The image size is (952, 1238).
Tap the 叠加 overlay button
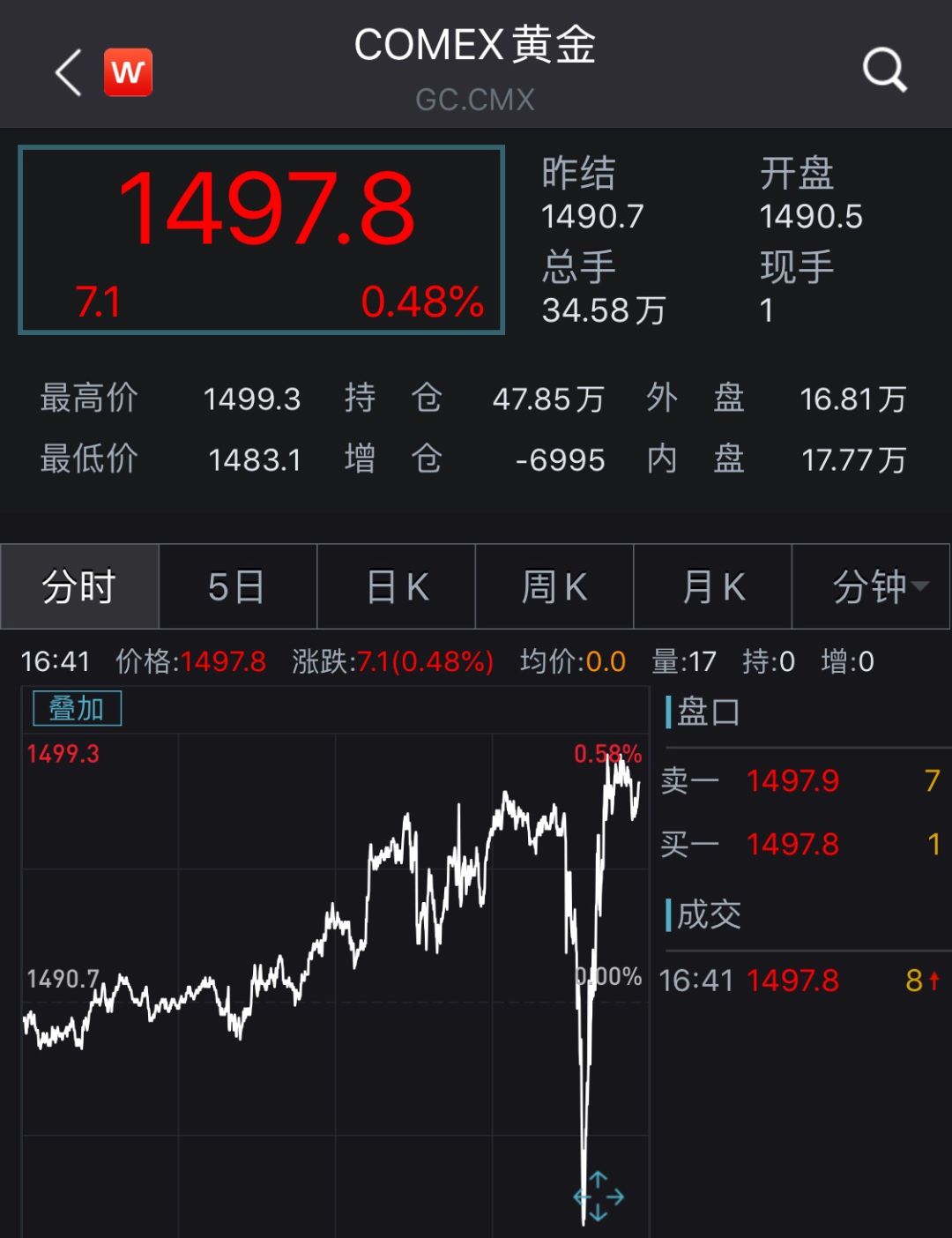[x=77, y=708]
